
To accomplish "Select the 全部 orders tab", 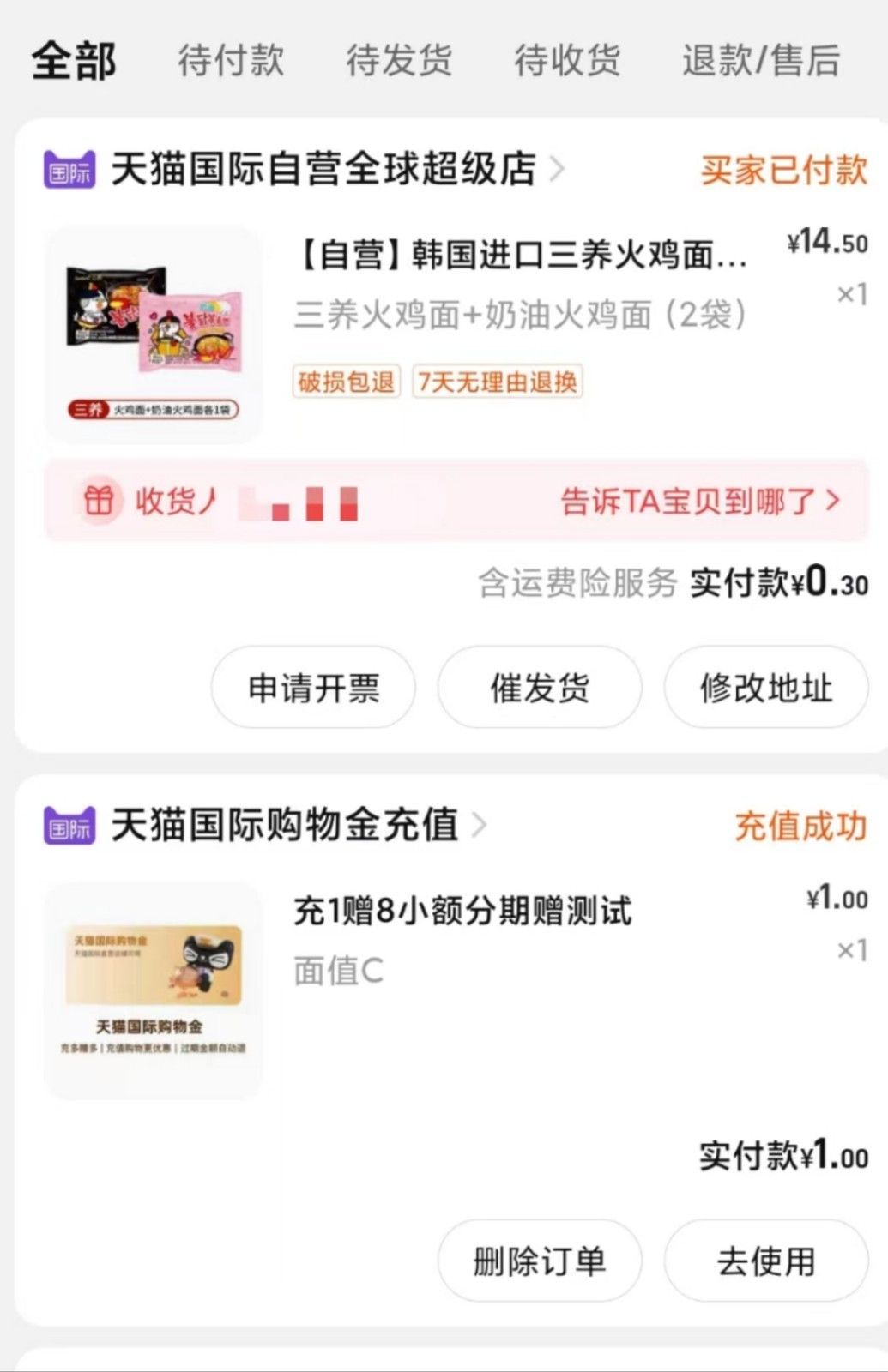I will [74, 60].
